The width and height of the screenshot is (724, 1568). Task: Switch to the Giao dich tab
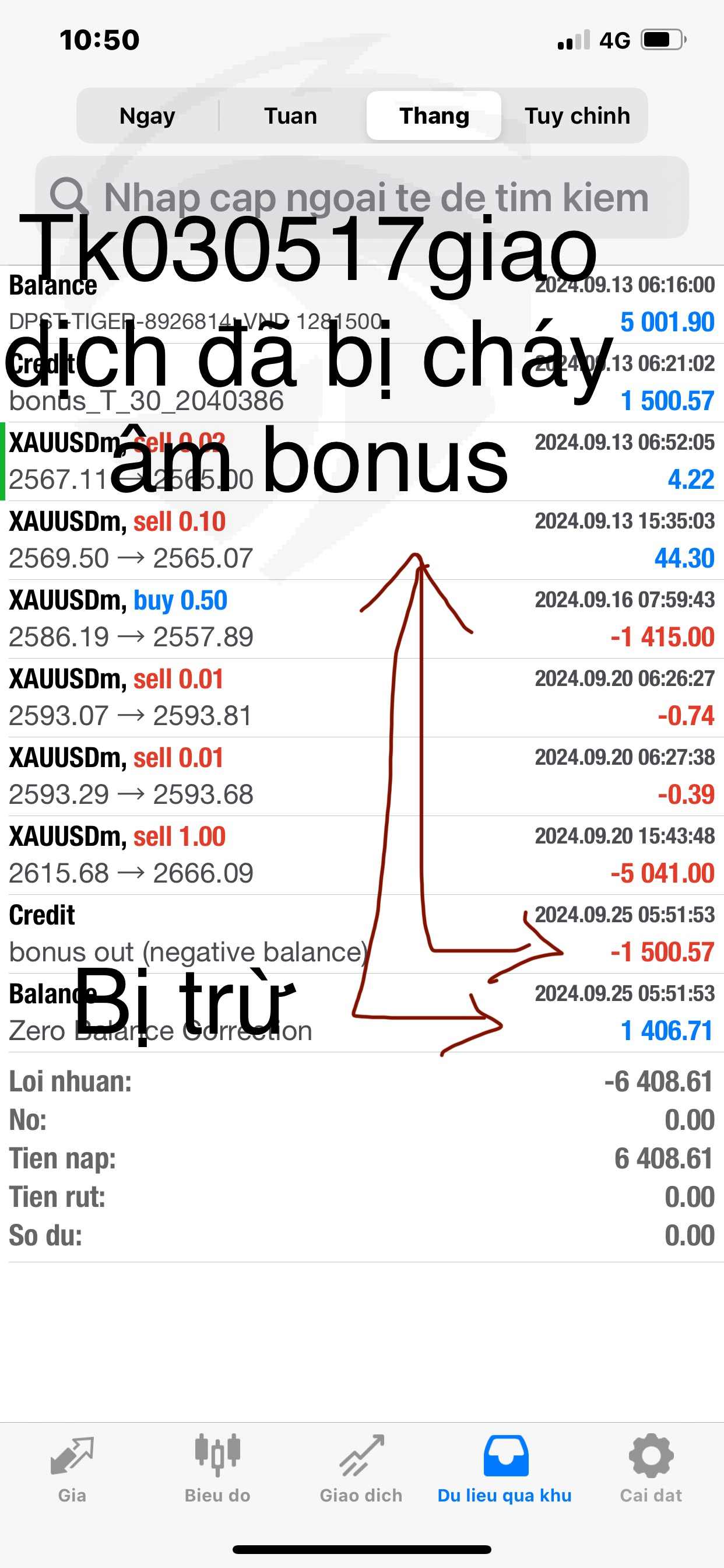pyautogui.click(x=361, y=1469)
